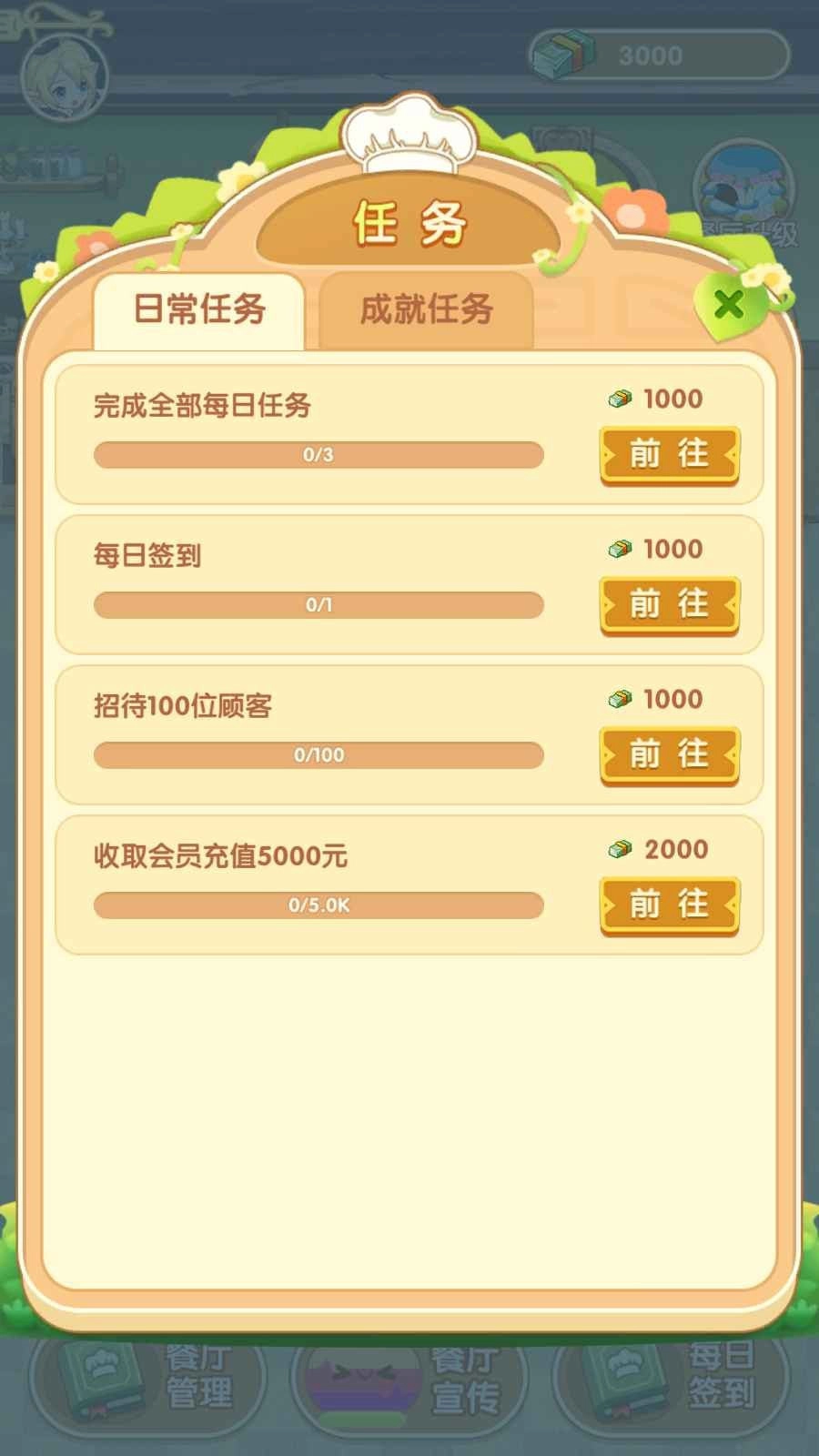Image resolution: width=819 pixels, height=1456 pixels.
Task: Click the 0/5.0K progress bar
Action: coord(318,905)
